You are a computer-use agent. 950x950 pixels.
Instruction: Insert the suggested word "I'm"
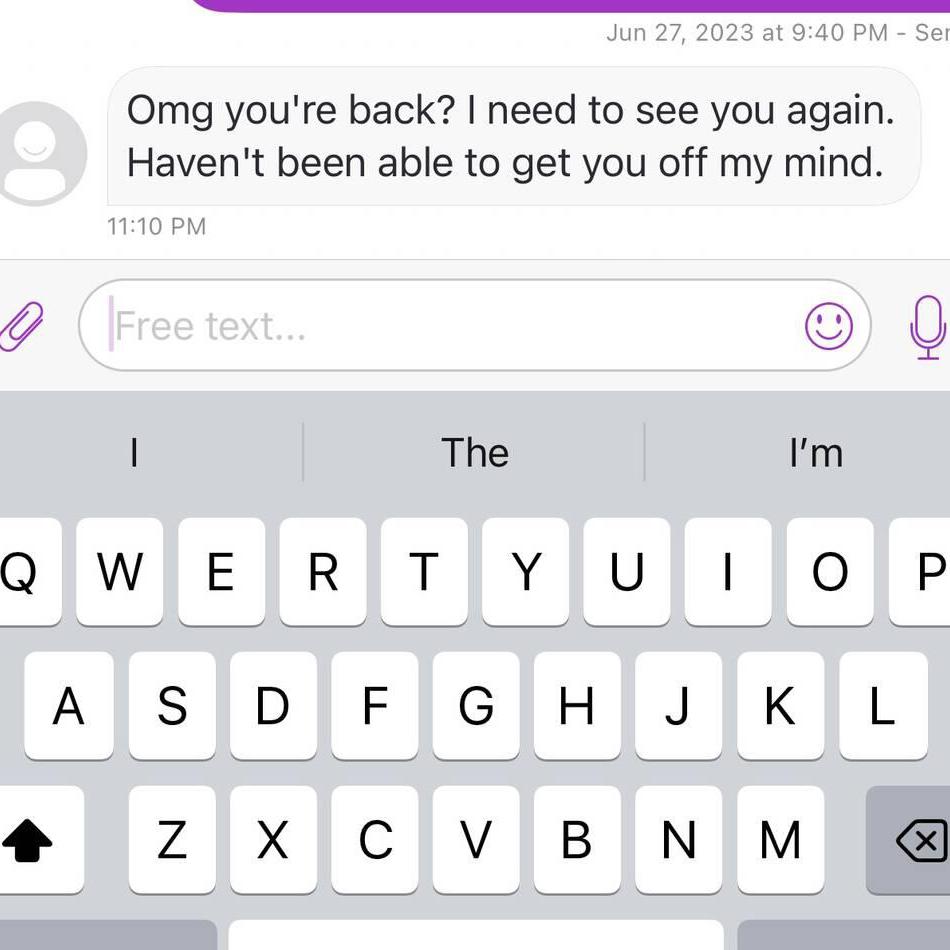click(815, 453)
